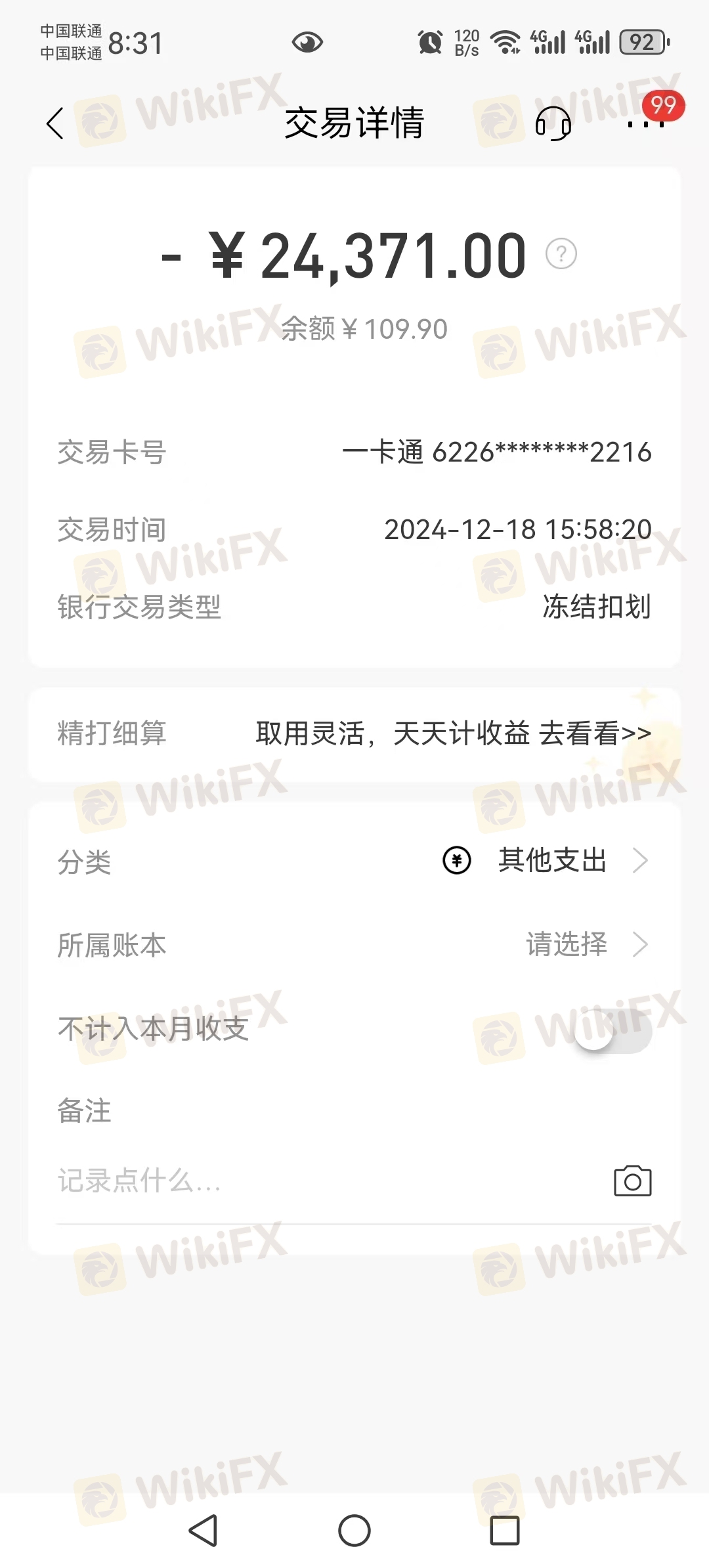
Task: Tap the question mark beside the amount
Action: tap(561, 253)
